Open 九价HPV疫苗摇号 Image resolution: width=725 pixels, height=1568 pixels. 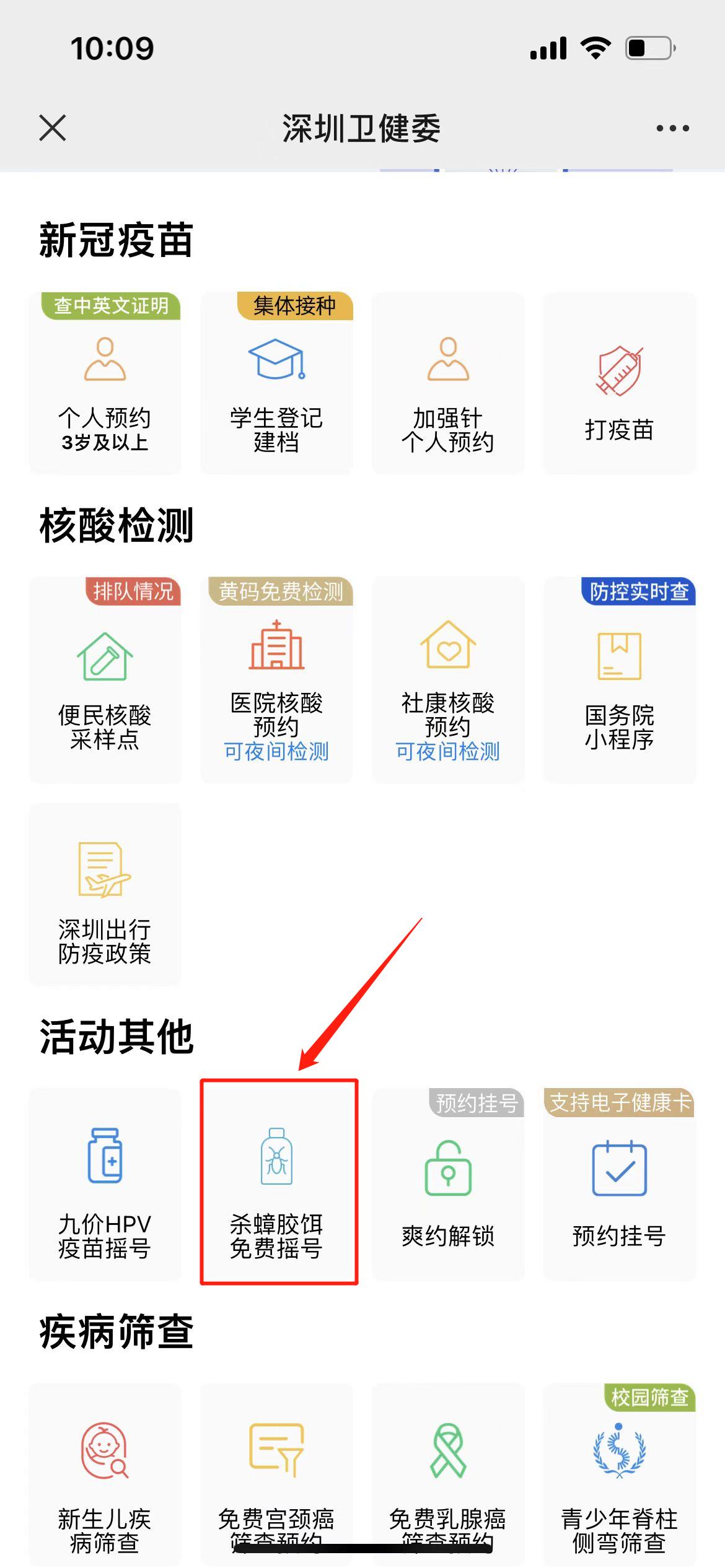coord(105,1184)
